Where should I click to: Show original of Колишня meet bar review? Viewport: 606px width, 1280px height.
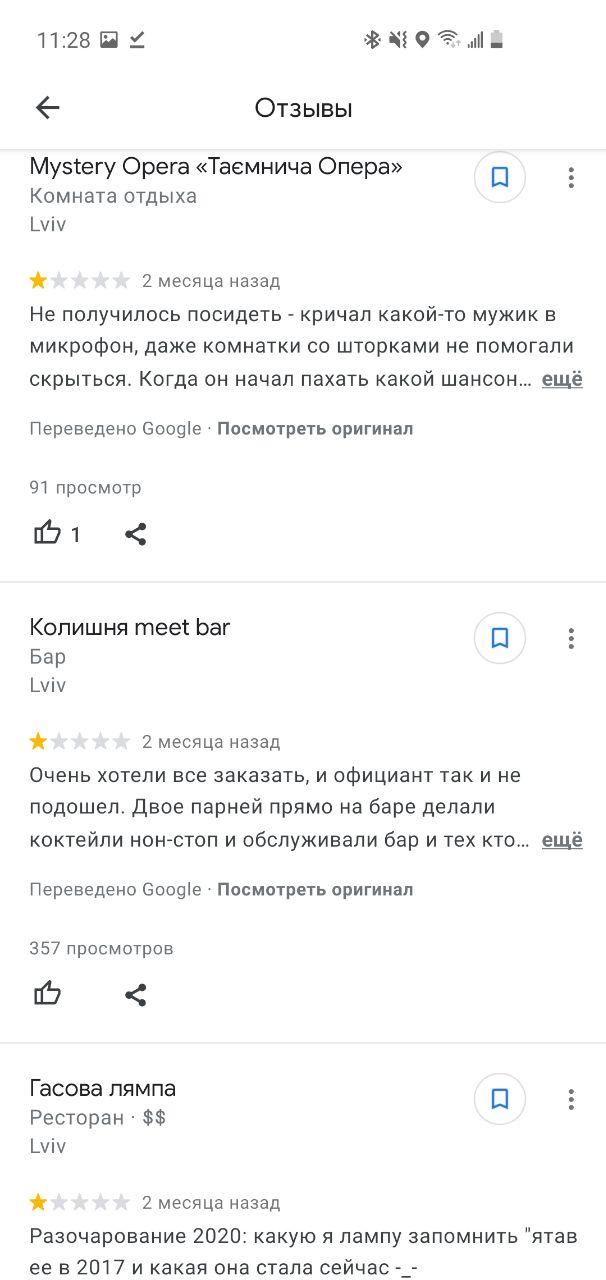315,889
